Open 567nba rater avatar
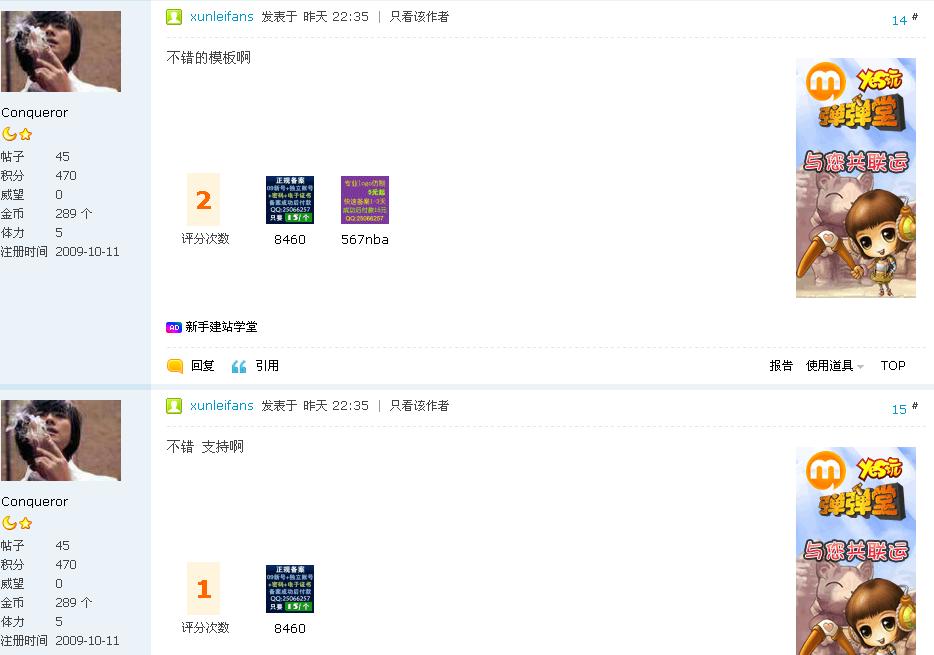The width and height of the screenshot is (934, 655). coord(365,200)
